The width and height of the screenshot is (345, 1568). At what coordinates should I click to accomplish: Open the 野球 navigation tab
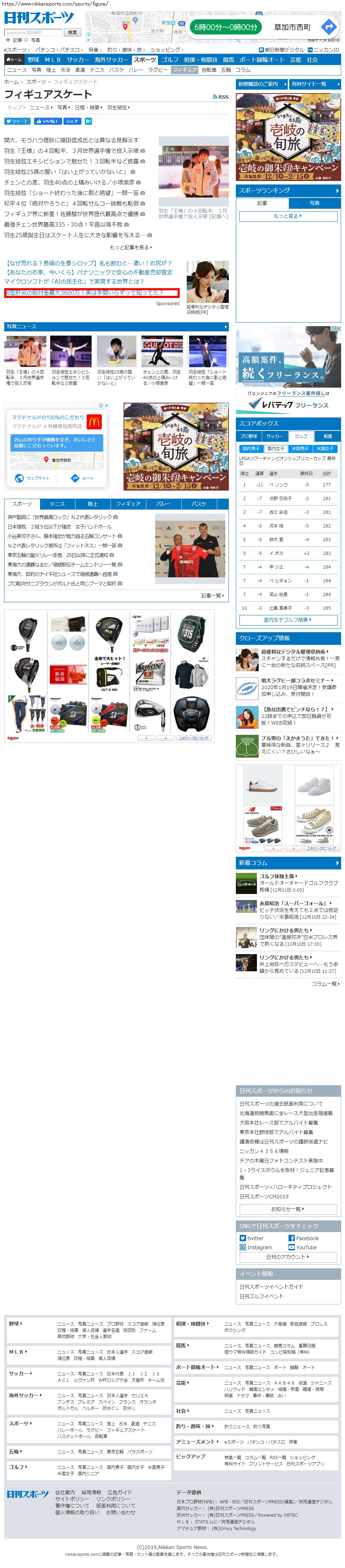tap(33, 60)
